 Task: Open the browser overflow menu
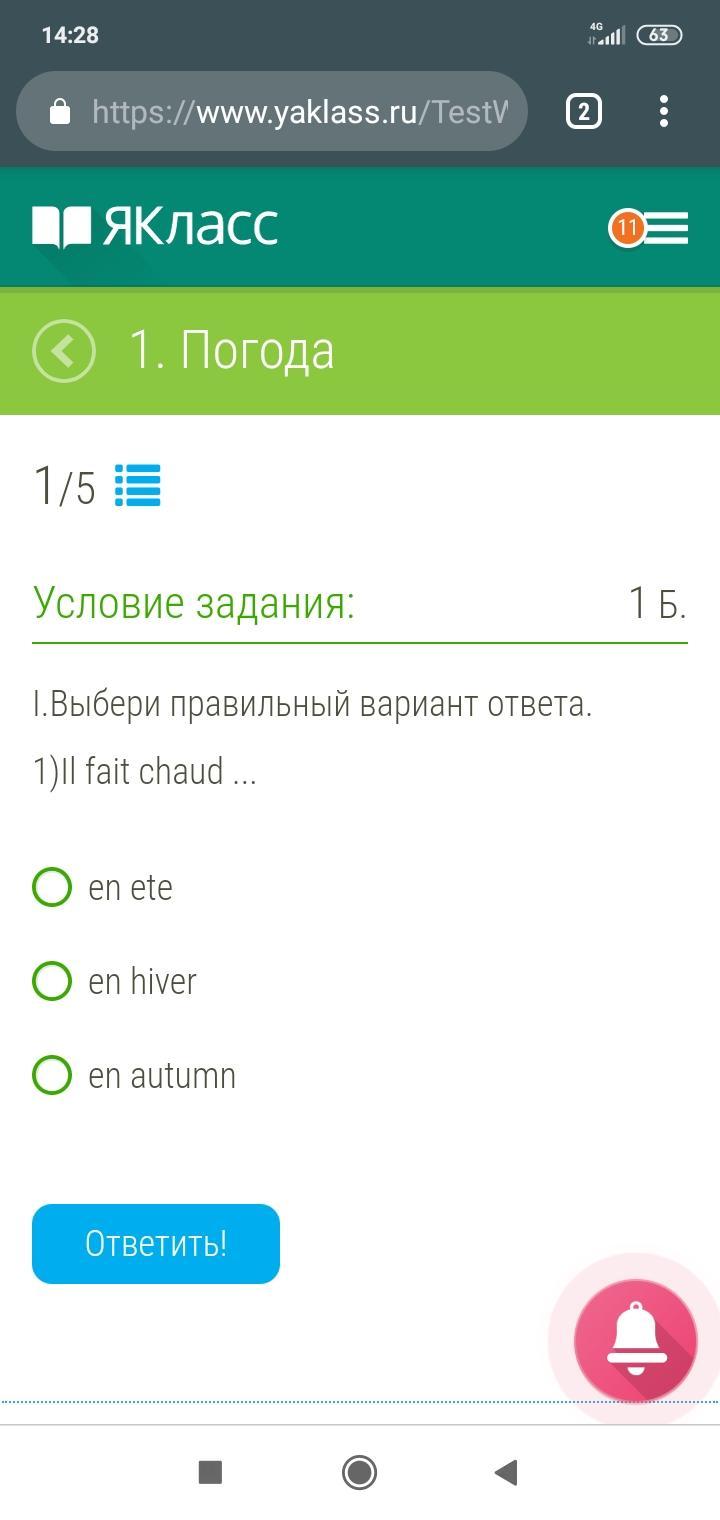(664, 111)
